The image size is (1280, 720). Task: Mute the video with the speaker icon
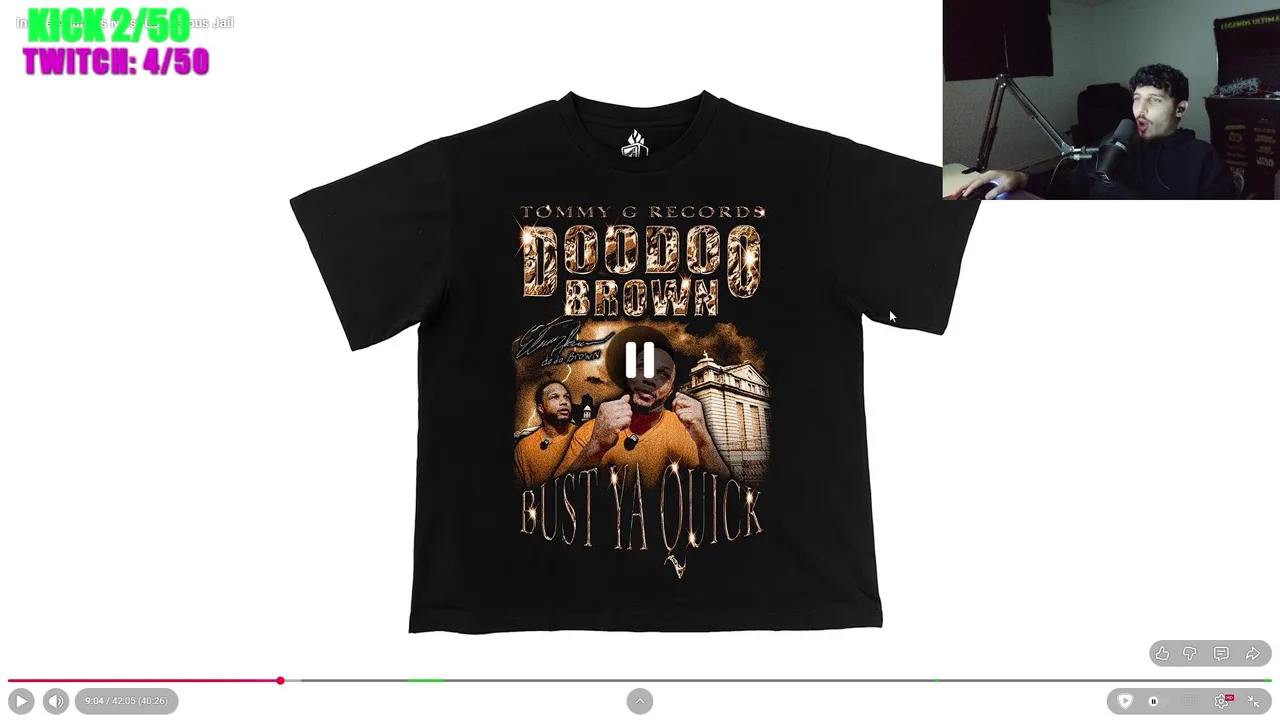coord(56,701)
